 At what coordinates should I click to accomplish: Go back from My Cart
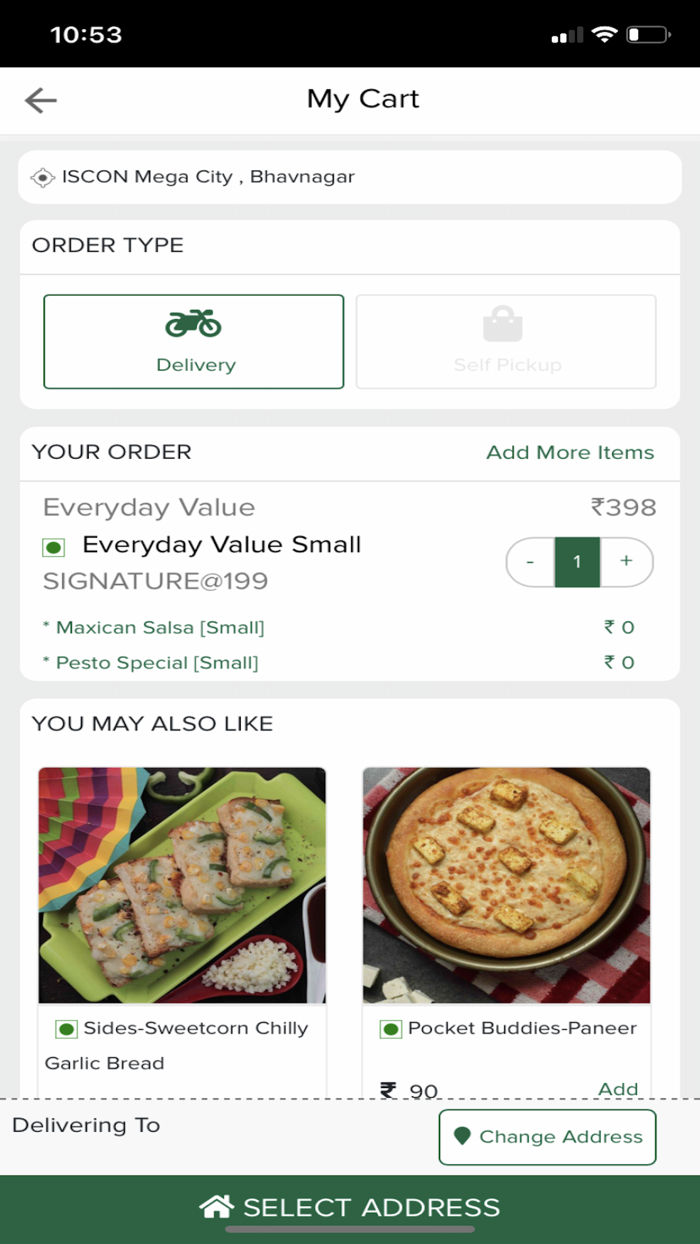click(41, 100)
